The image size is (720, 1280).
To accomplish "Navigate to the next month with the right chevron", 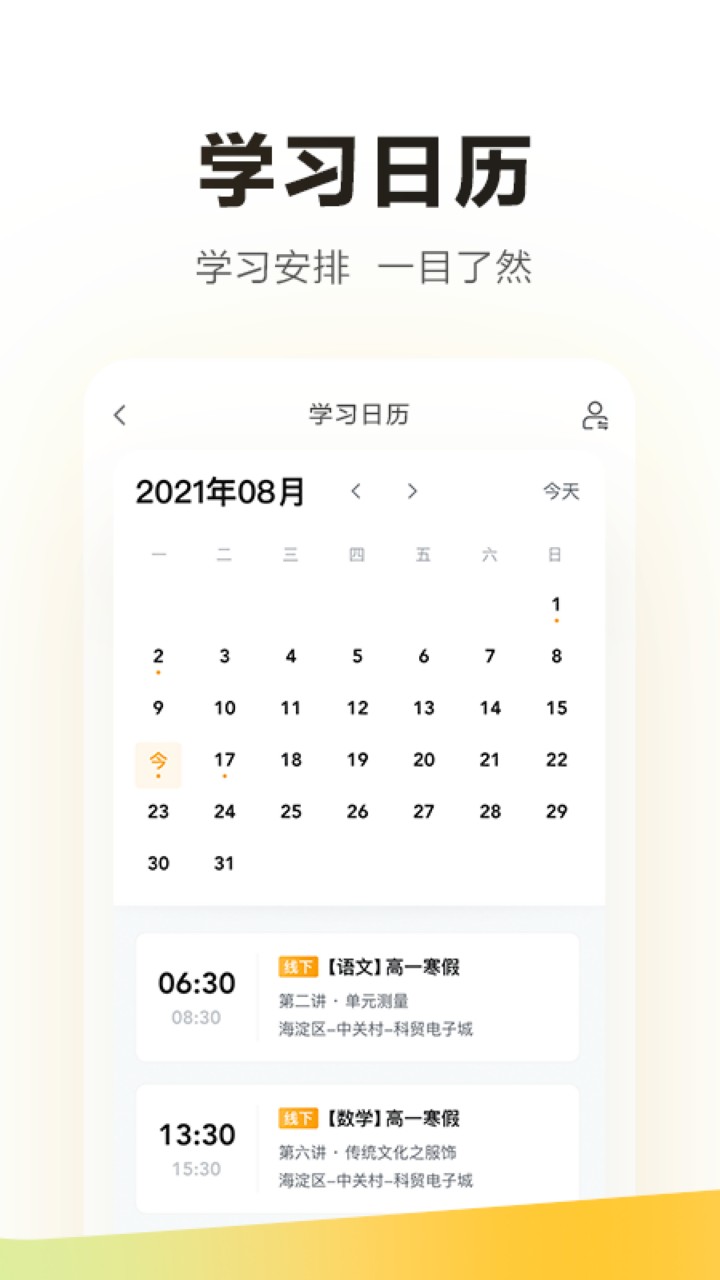I will point(410,492).
